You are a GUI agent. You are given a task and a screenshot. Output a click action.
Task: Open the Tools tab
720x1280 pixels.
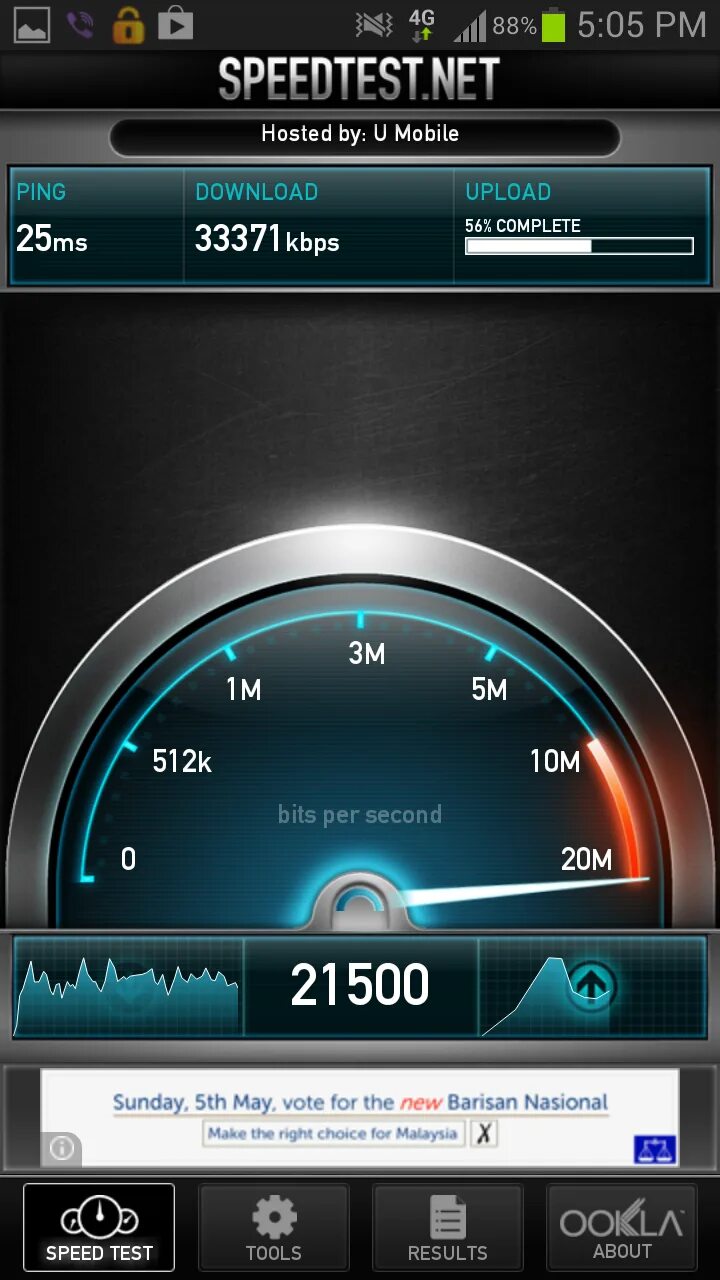click(x=273, y=1227)
